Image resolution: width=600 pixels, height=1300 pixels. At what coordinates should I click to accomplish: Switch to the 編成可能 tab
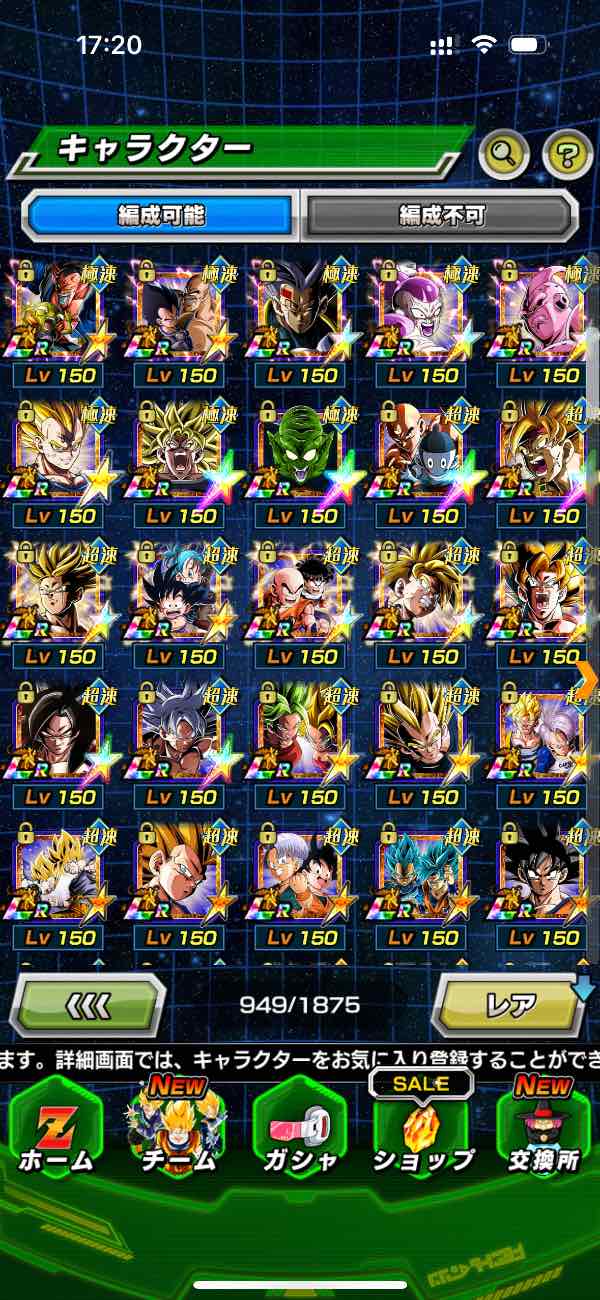tap(162, 215)
